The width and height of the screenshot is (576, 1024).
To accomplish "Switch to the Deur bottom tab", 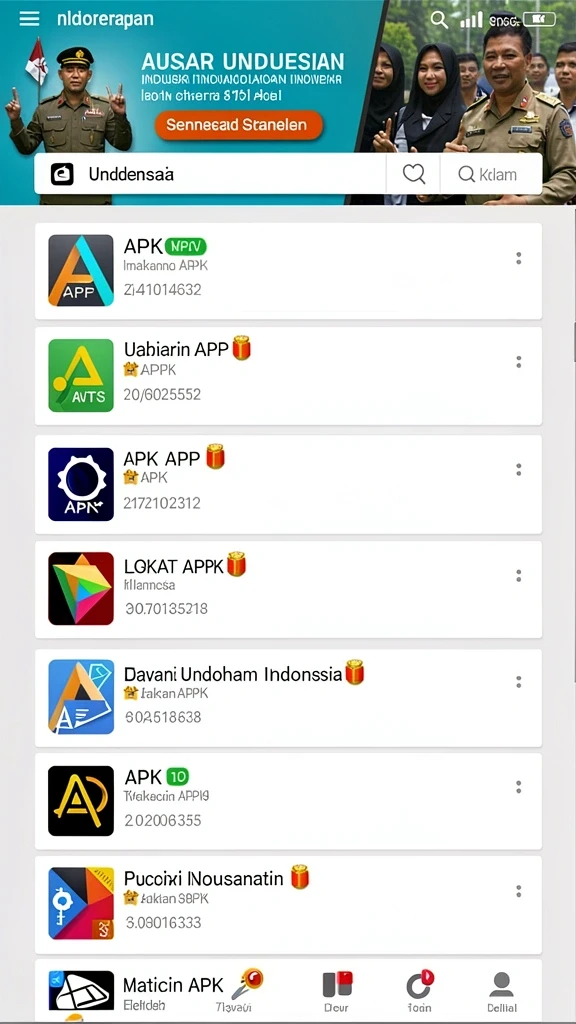I will click(x=337, y=992).
